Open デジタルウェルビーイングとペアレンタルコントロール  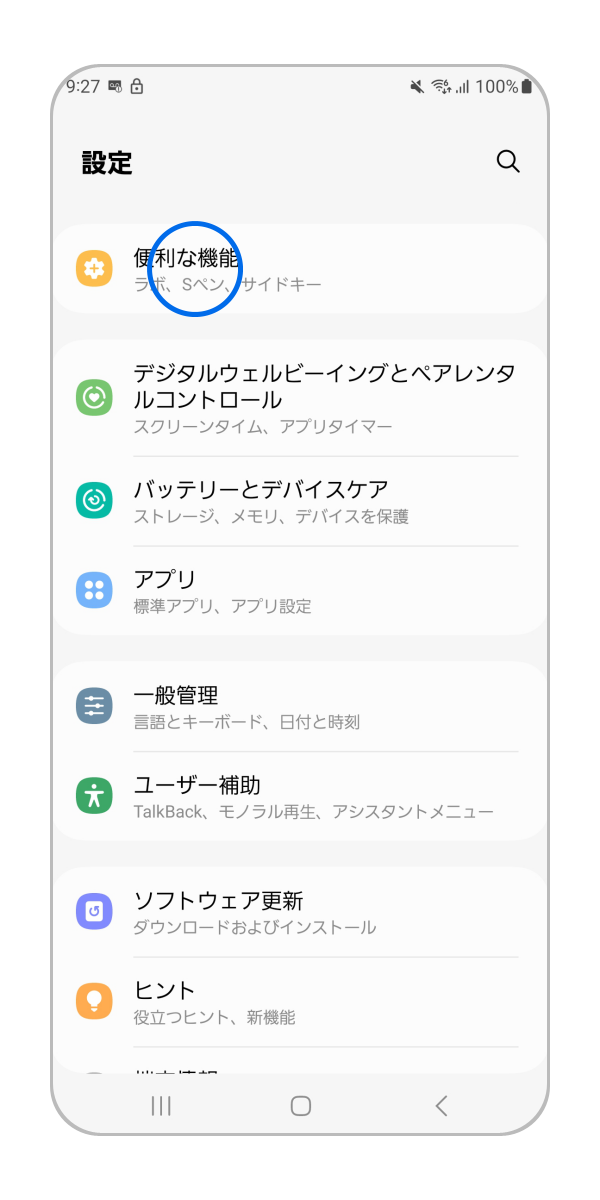tap(300, 398)
